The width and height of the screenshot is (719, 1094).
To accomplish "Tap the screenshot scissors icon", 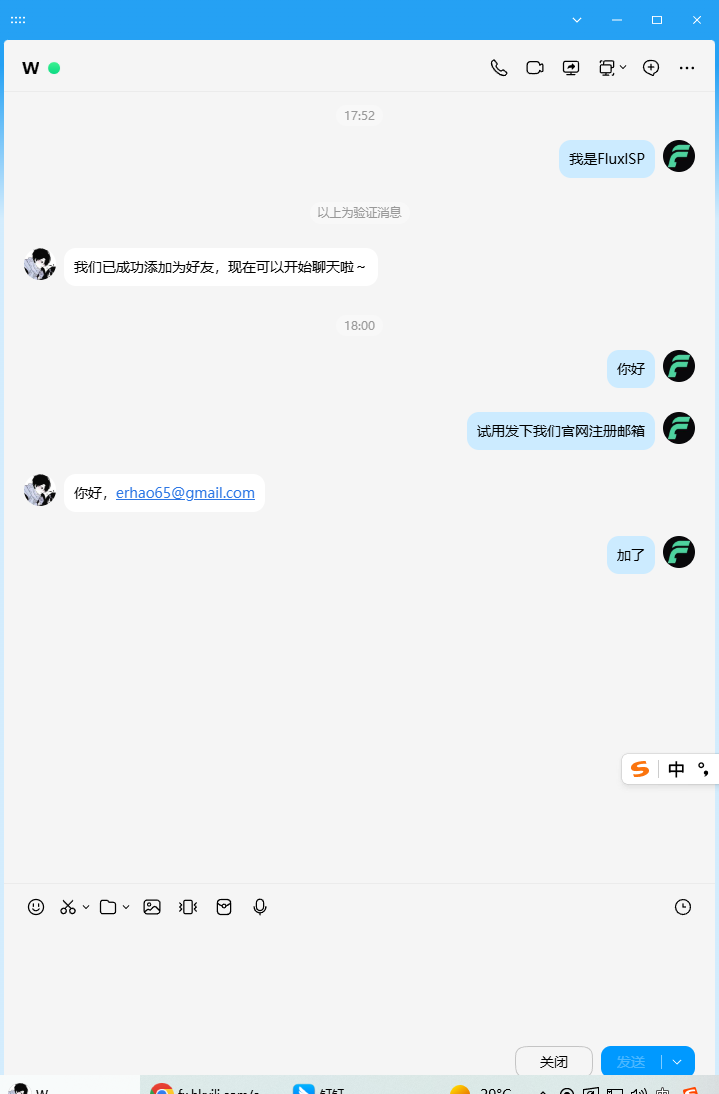I will pyautogui.click(x=68, y=906).
